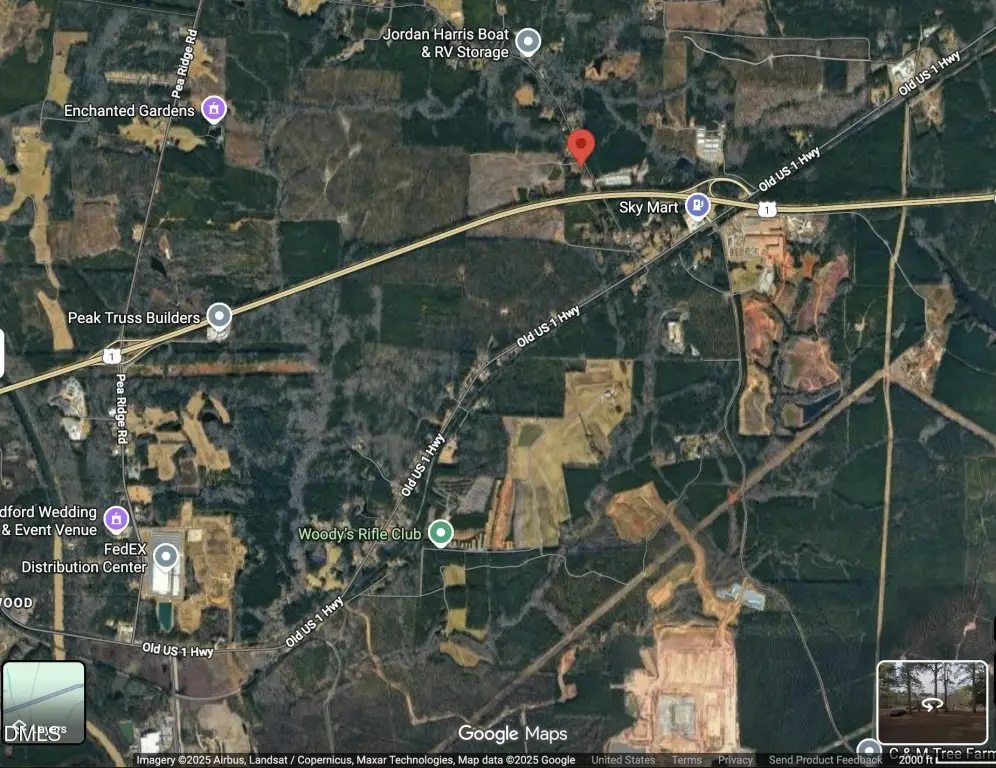Open the Privacy link
The width and height of the screenshot is (996, 768).
(735, 760)
